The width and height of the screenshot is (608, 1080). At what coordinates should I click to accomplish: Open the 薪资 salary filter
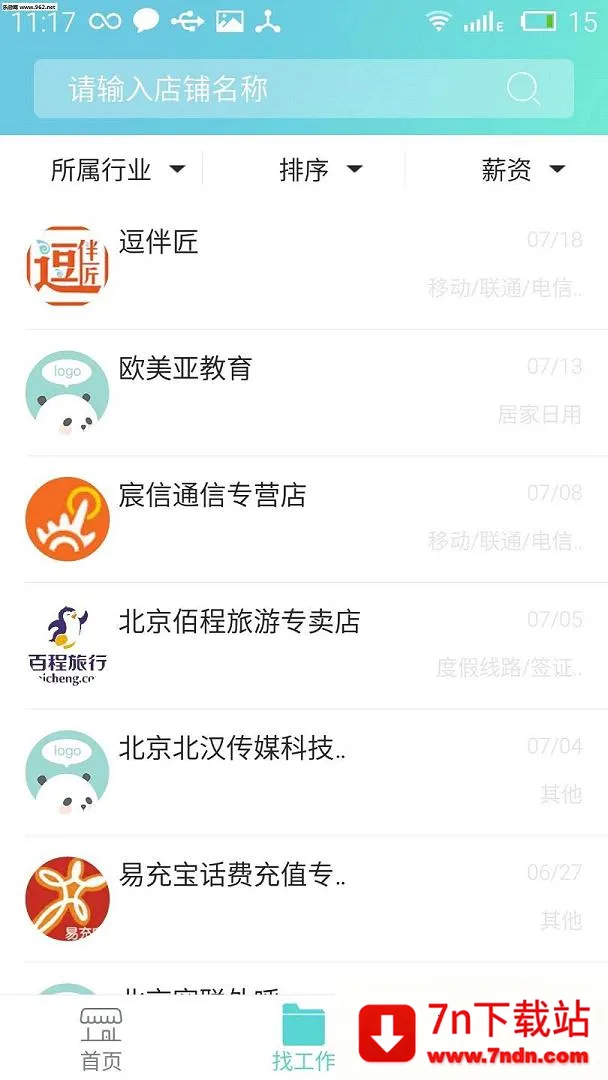click(x=523, y=170)
